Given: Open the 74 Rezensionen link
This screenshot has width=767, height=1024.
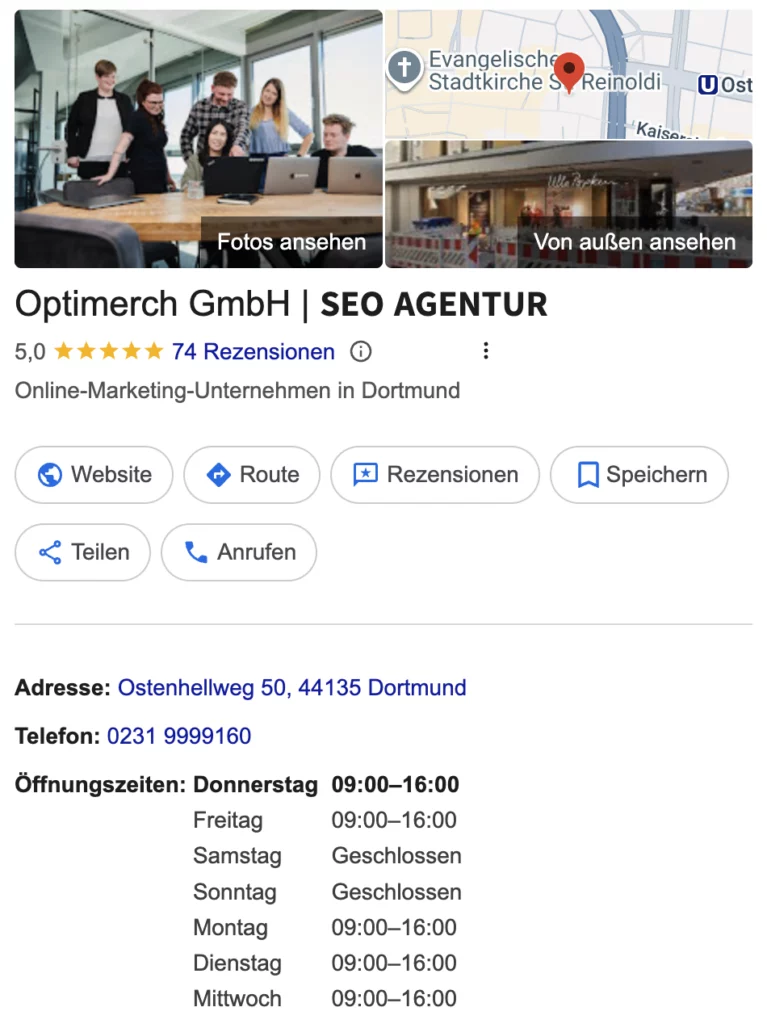Looking at the screenshot, I should tap(250, 351).
